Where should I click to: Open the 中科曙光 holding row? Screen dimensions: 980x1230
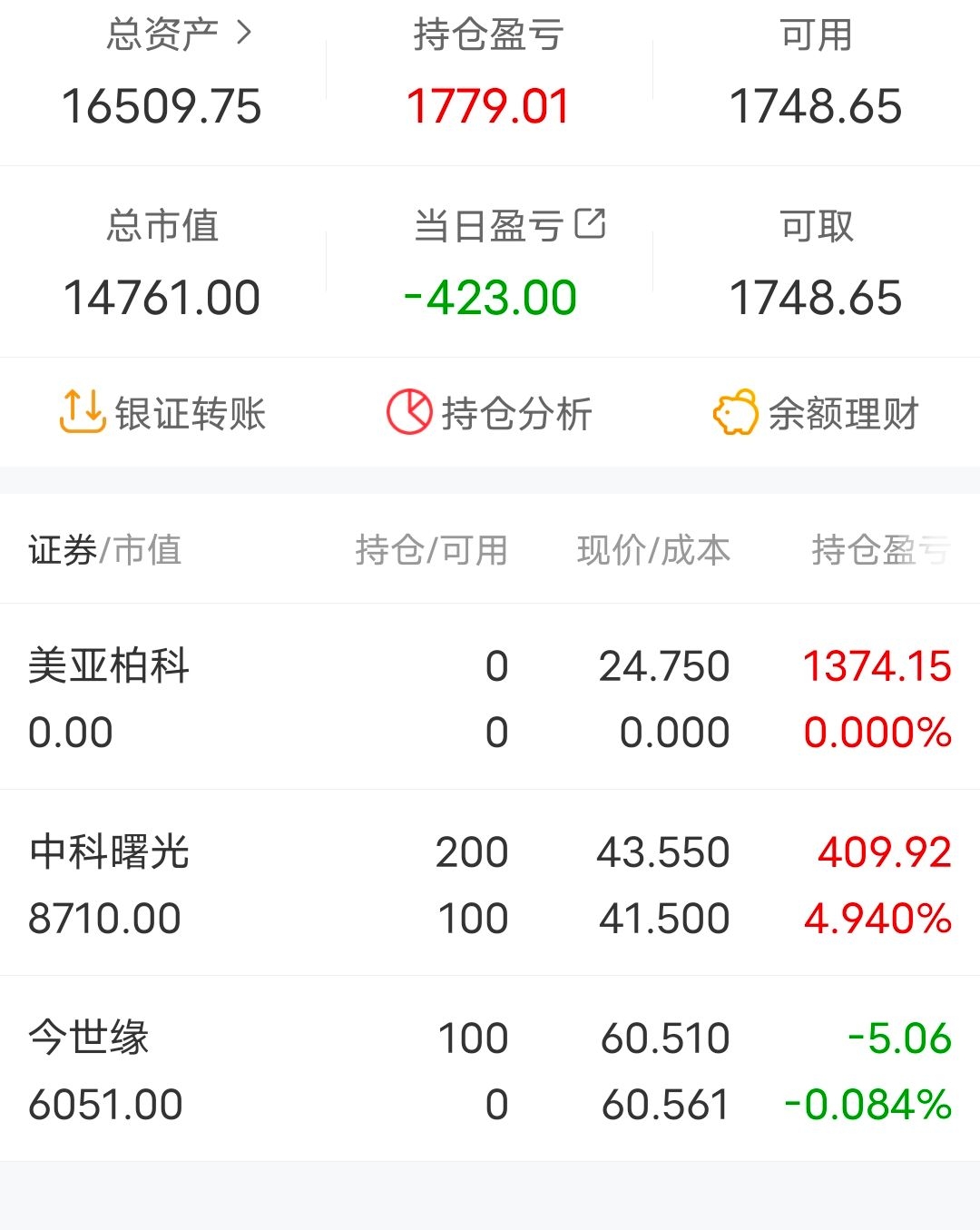[490, 883]
